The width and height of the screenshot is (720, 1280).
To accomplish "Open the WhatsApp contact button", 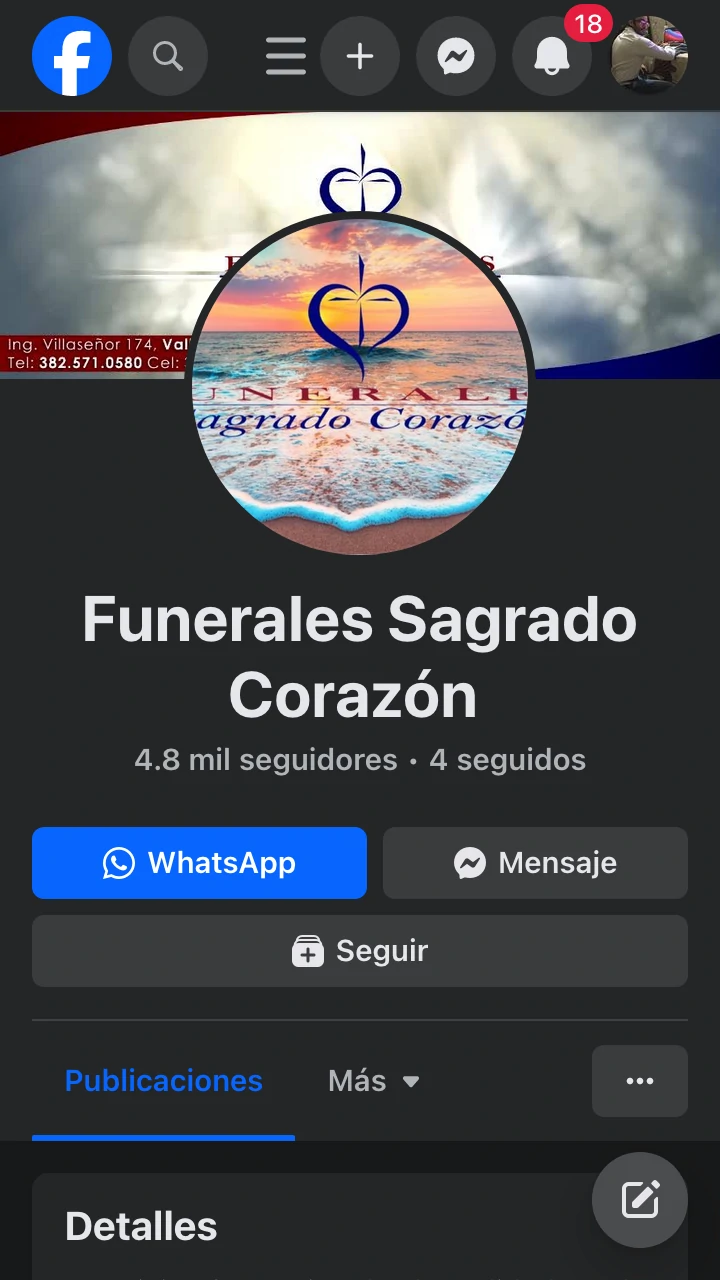I will 199,863.
